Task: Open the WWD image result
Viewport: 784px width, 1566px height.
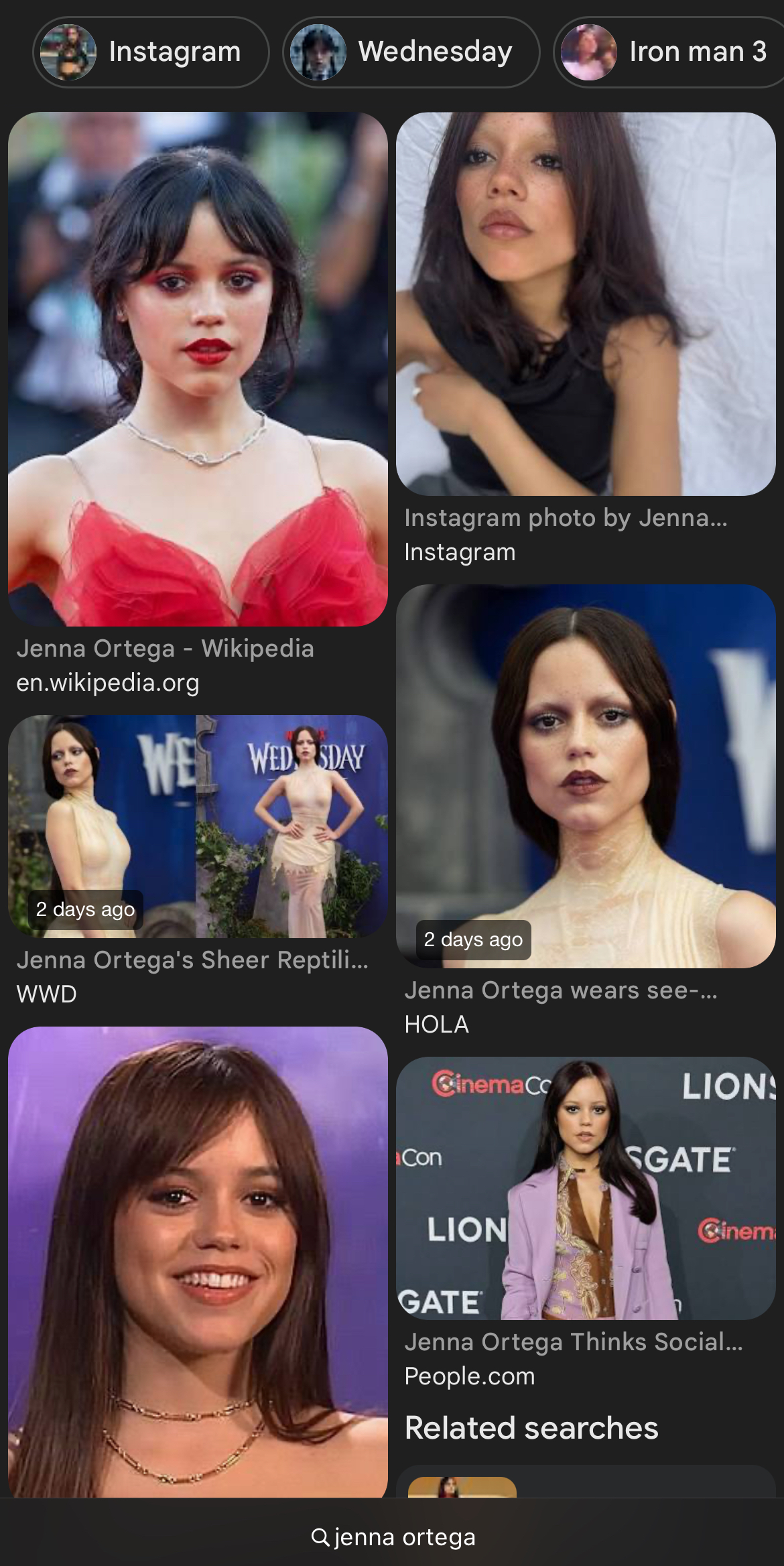Action: (x=198, y=826)
